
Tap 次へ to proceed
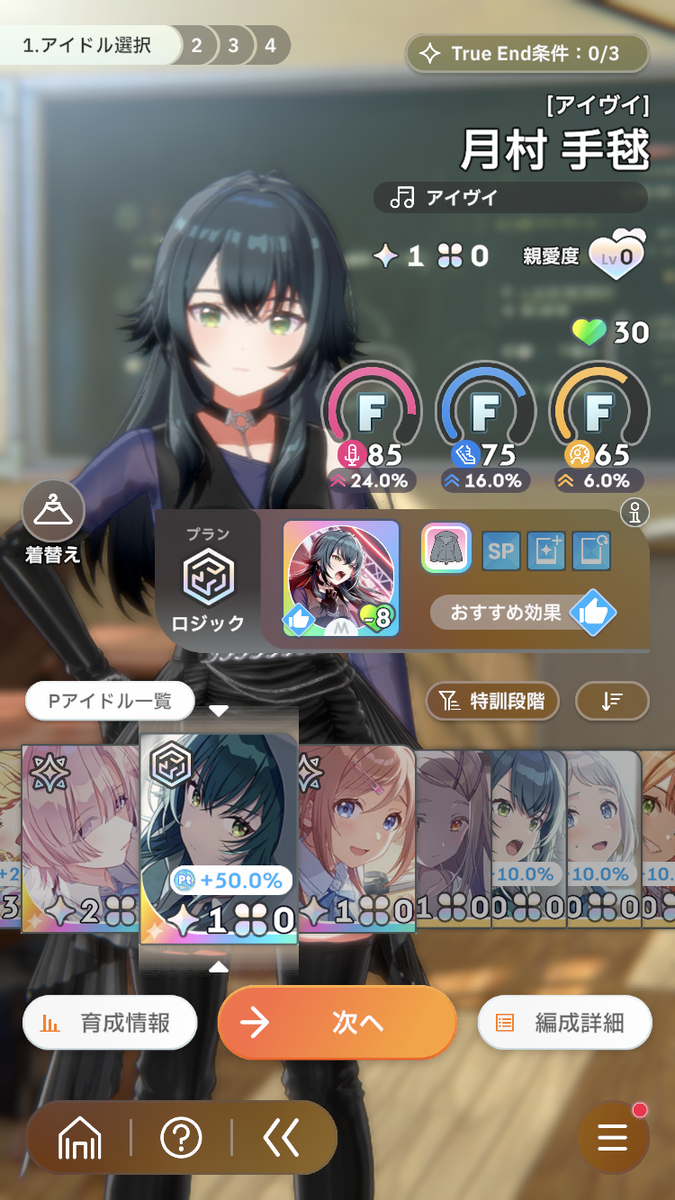337,1022
